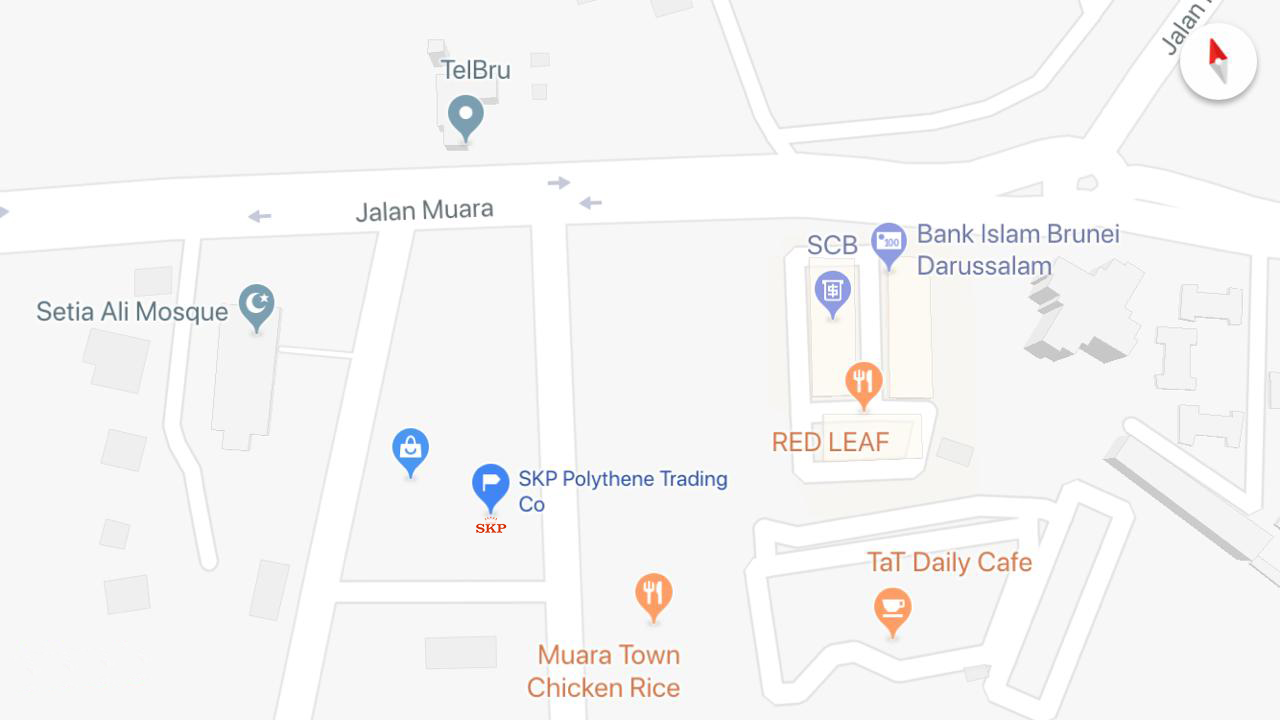Screen dimensions: 1280x720
Task: Open Bank Islam Brunei Darussalam marker
Action: pos(888,244)
